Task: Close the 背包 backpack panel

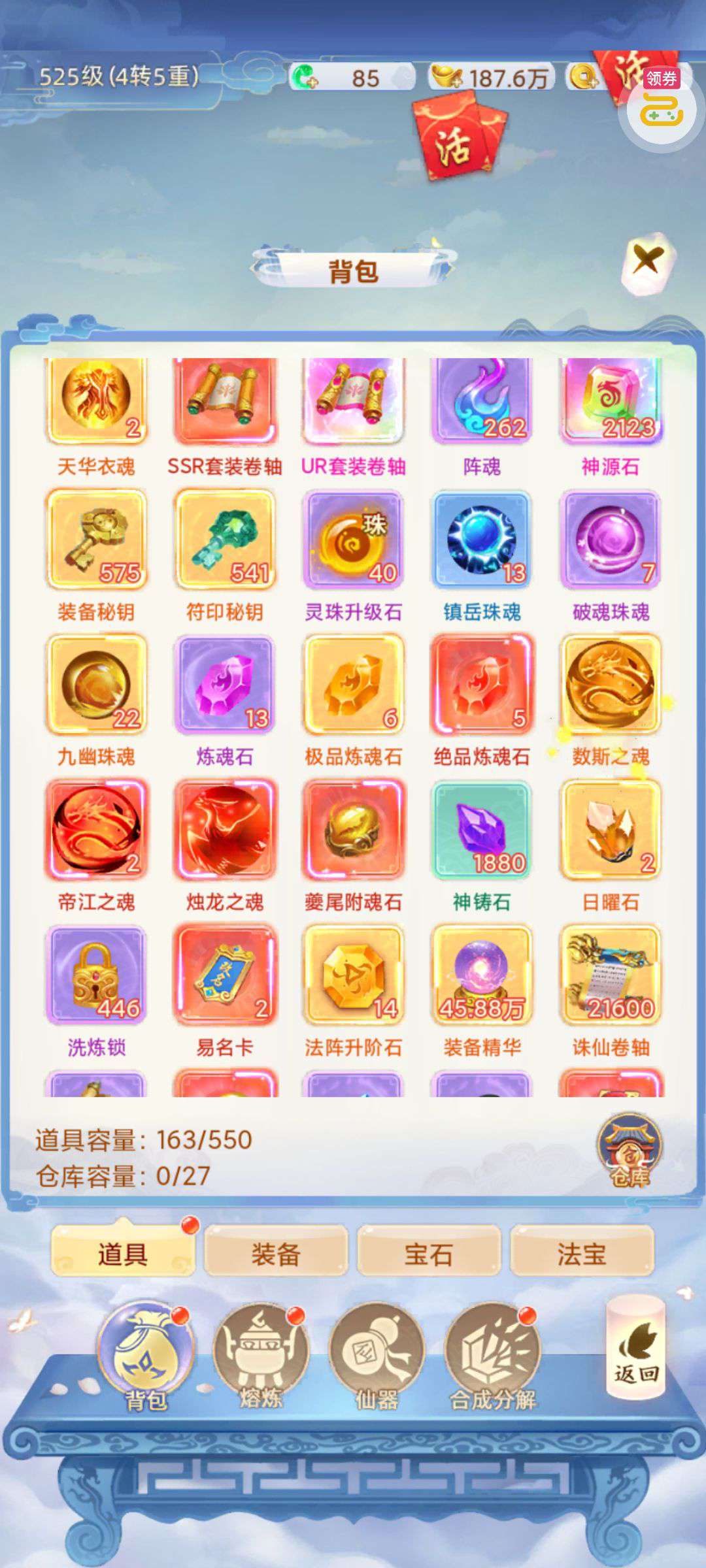Action: (648, 261)
